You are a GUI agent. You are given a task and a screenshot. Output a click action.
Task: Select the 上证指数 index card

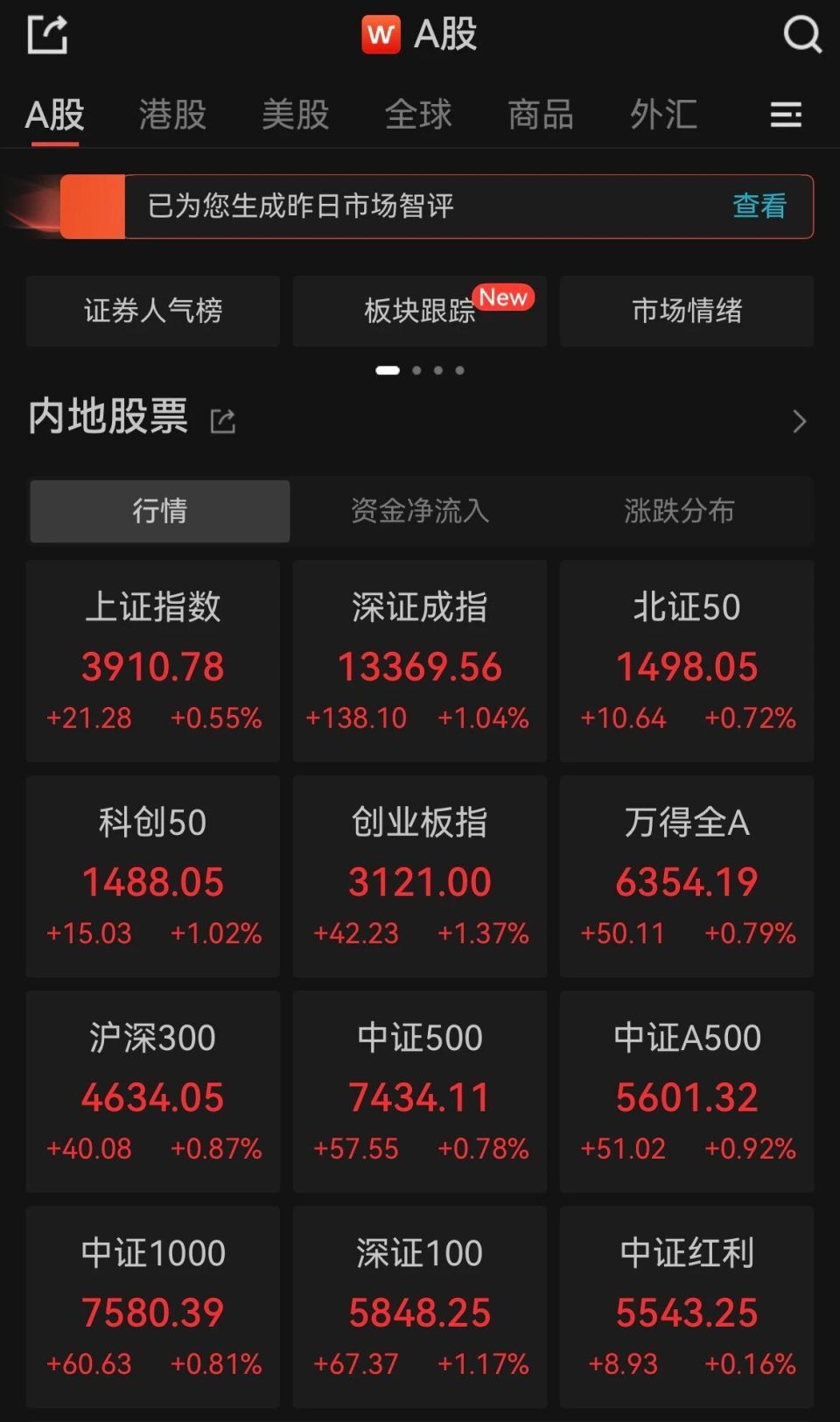[153, 661]
